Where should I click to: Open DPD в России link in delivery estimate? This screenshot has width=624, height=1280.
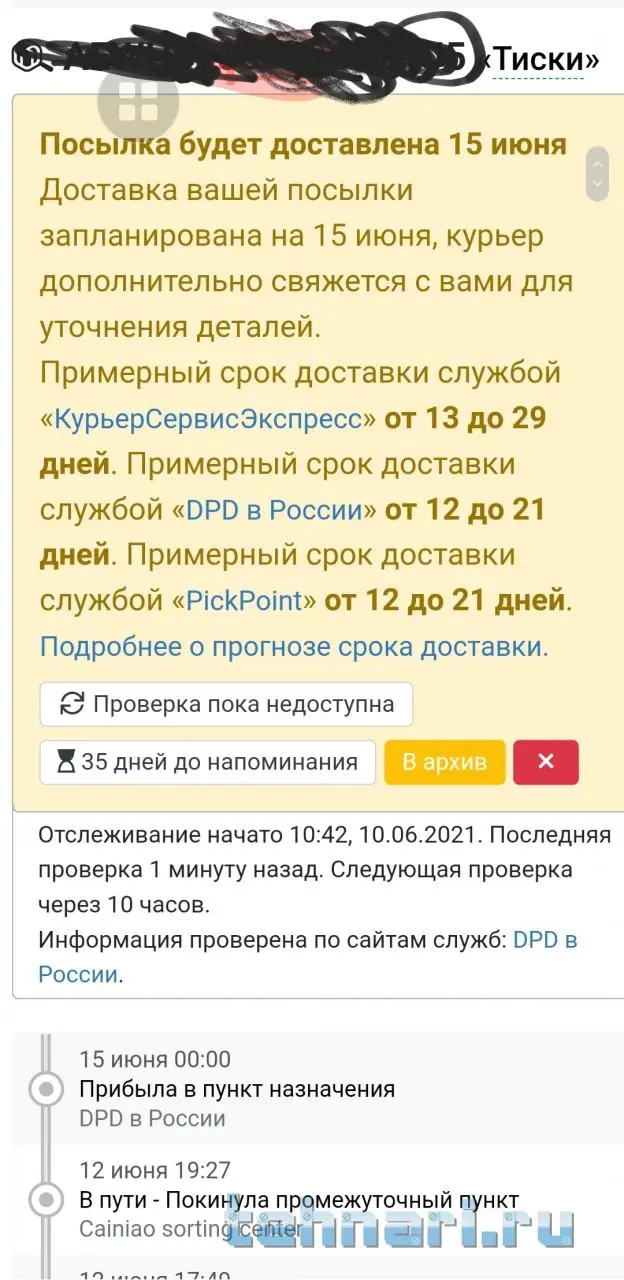click(280, 509)
